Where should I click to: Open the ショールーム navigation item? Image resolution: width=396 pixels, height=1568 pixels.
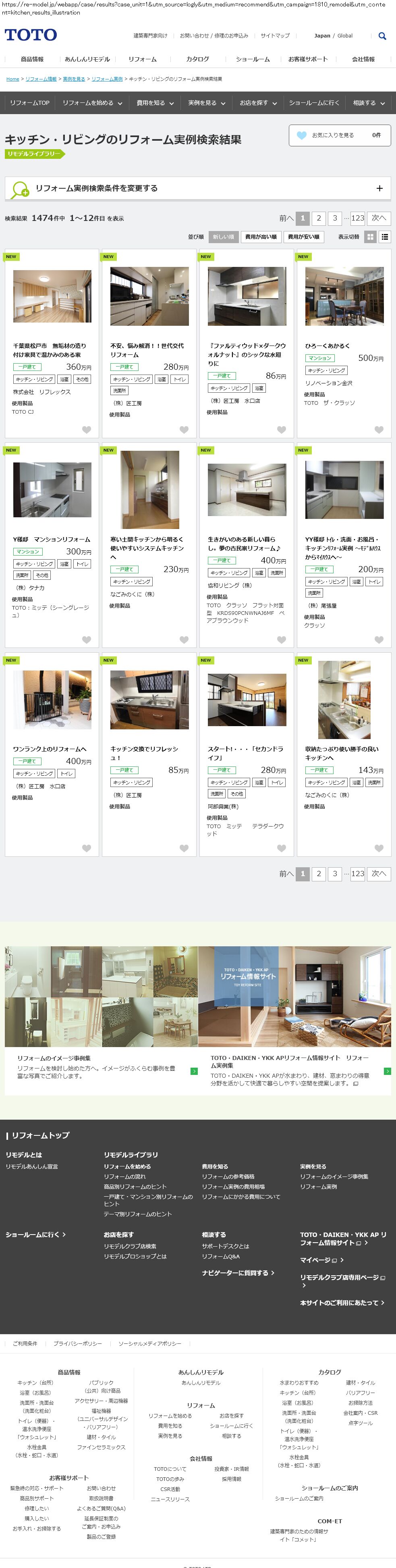point(253,59)
